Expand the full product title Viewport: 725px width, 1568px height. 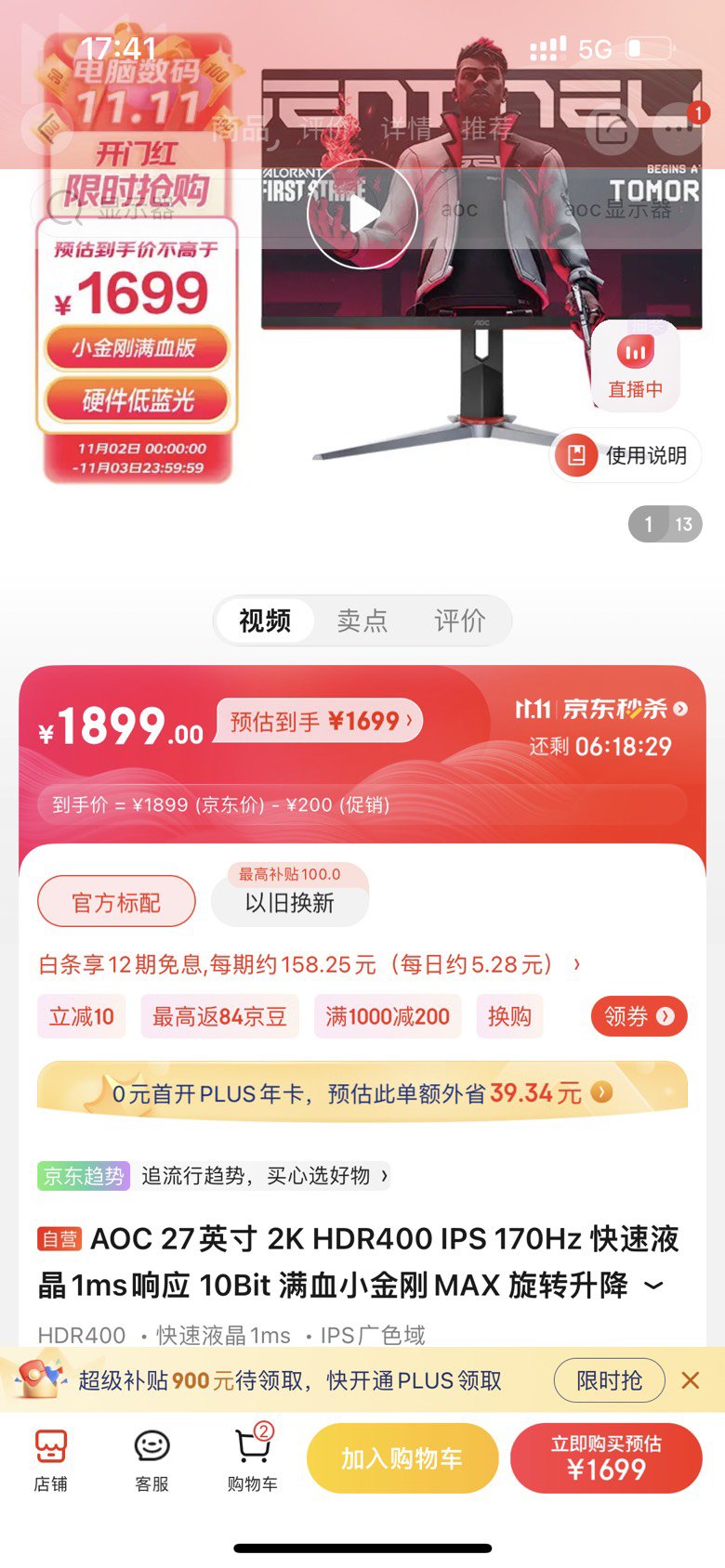pos(654,1286)
